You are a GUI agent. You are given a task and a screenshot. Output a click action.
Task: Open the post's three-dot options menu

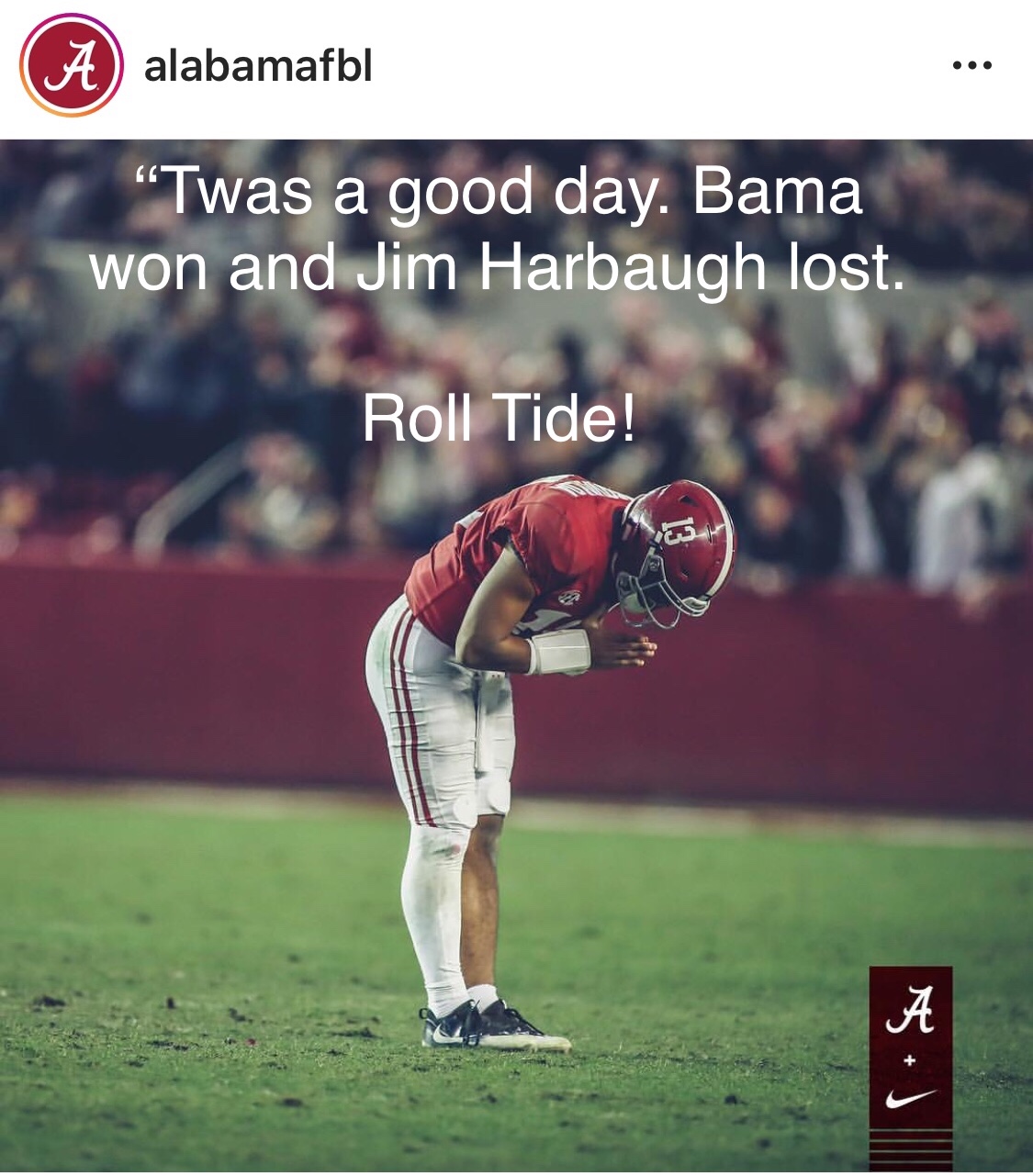pyautogui.click(x=972, y=66)
